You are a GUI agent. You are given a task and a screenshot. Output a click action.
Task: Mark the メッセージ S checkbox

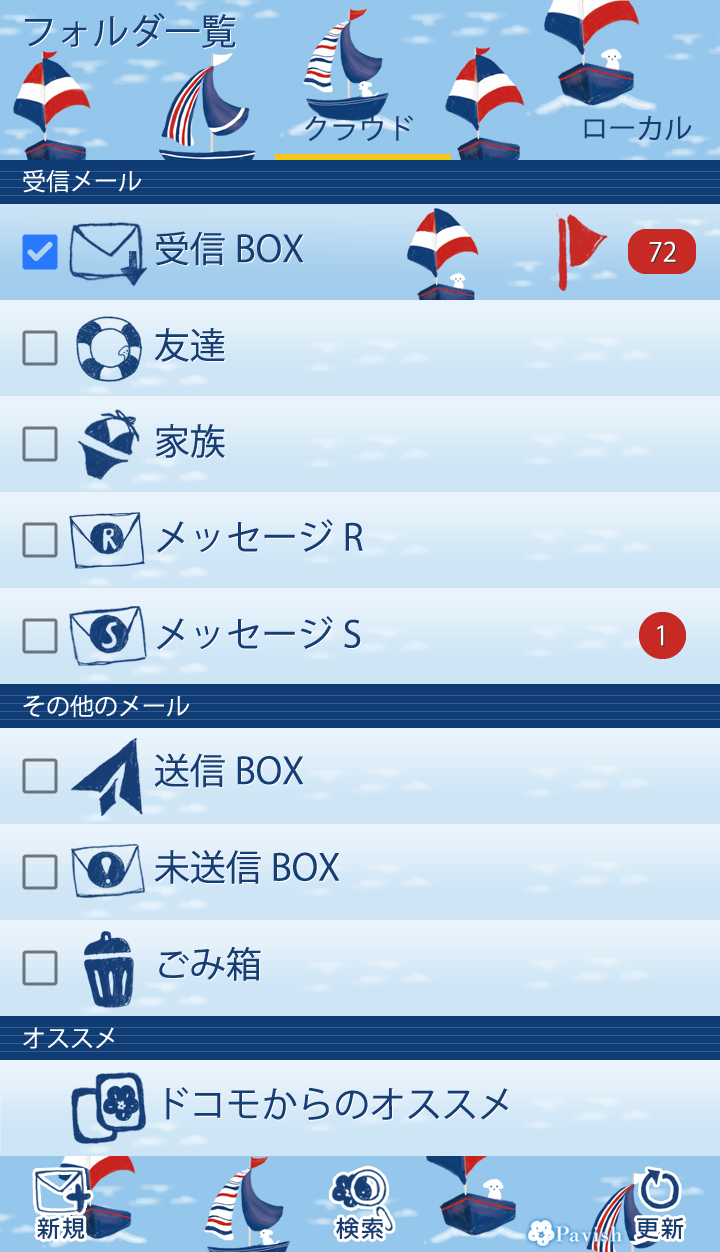pyautogui.click(x=40, y=636)
